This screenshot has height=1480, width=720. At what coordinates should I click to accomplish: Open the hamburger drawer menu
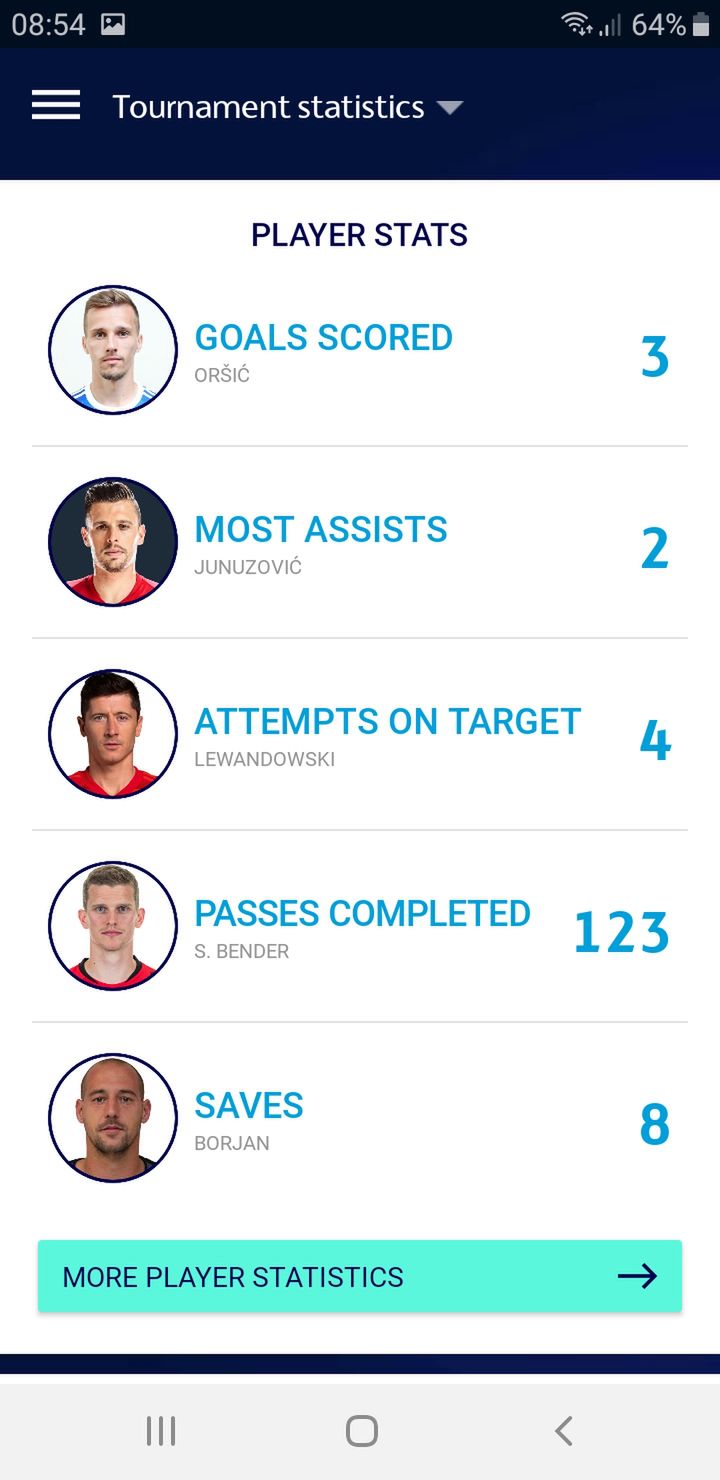point(56,106)
